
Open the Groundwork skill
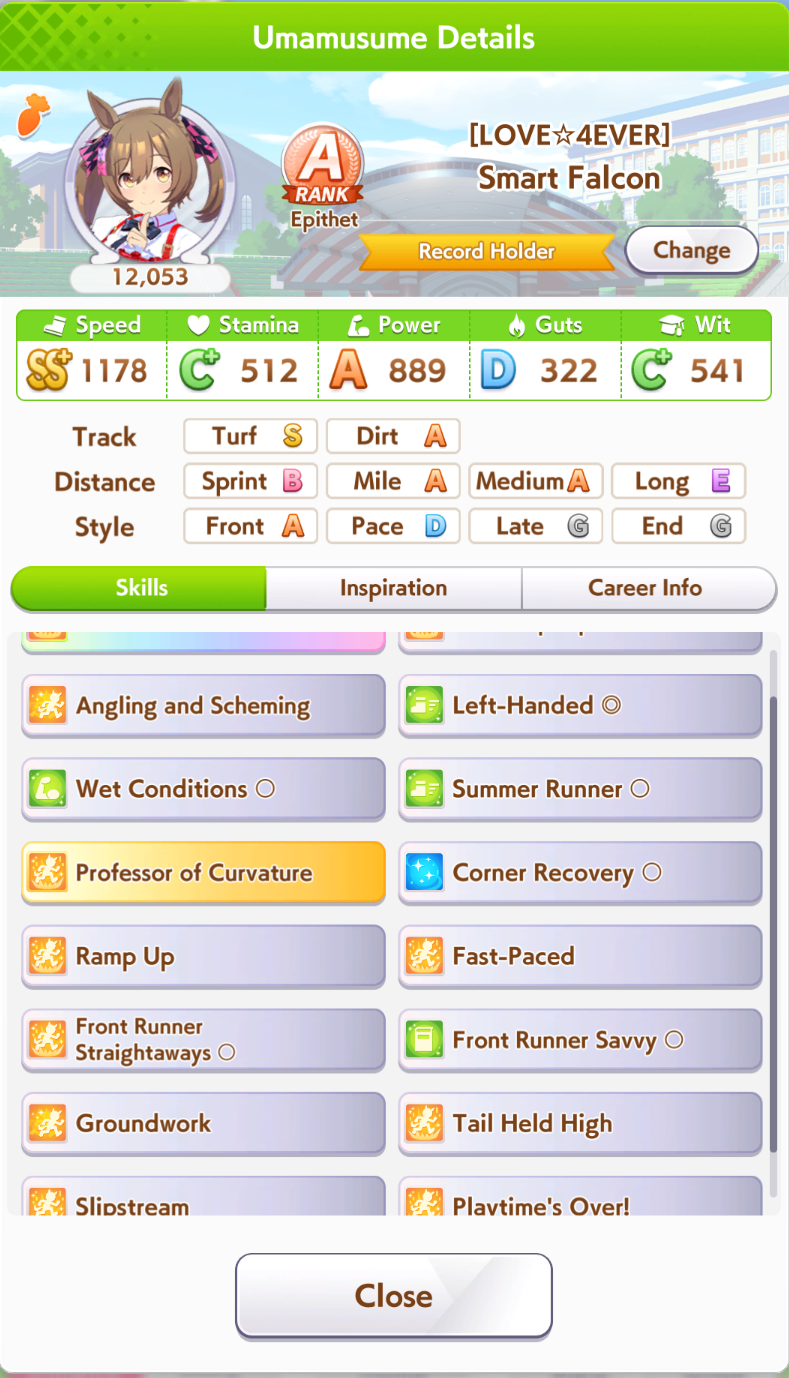coord(203,1123)
